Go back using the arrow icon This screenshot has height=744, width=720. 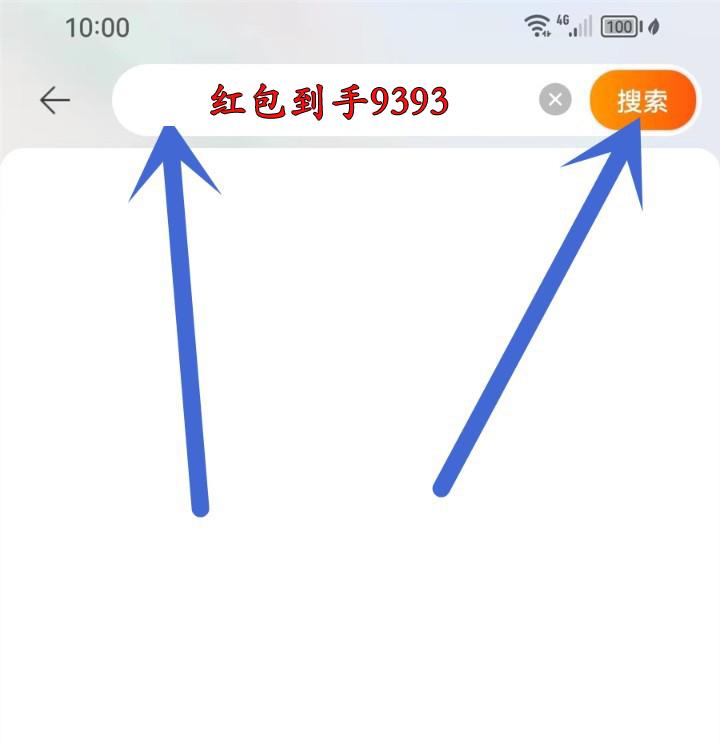pos(54,100)
